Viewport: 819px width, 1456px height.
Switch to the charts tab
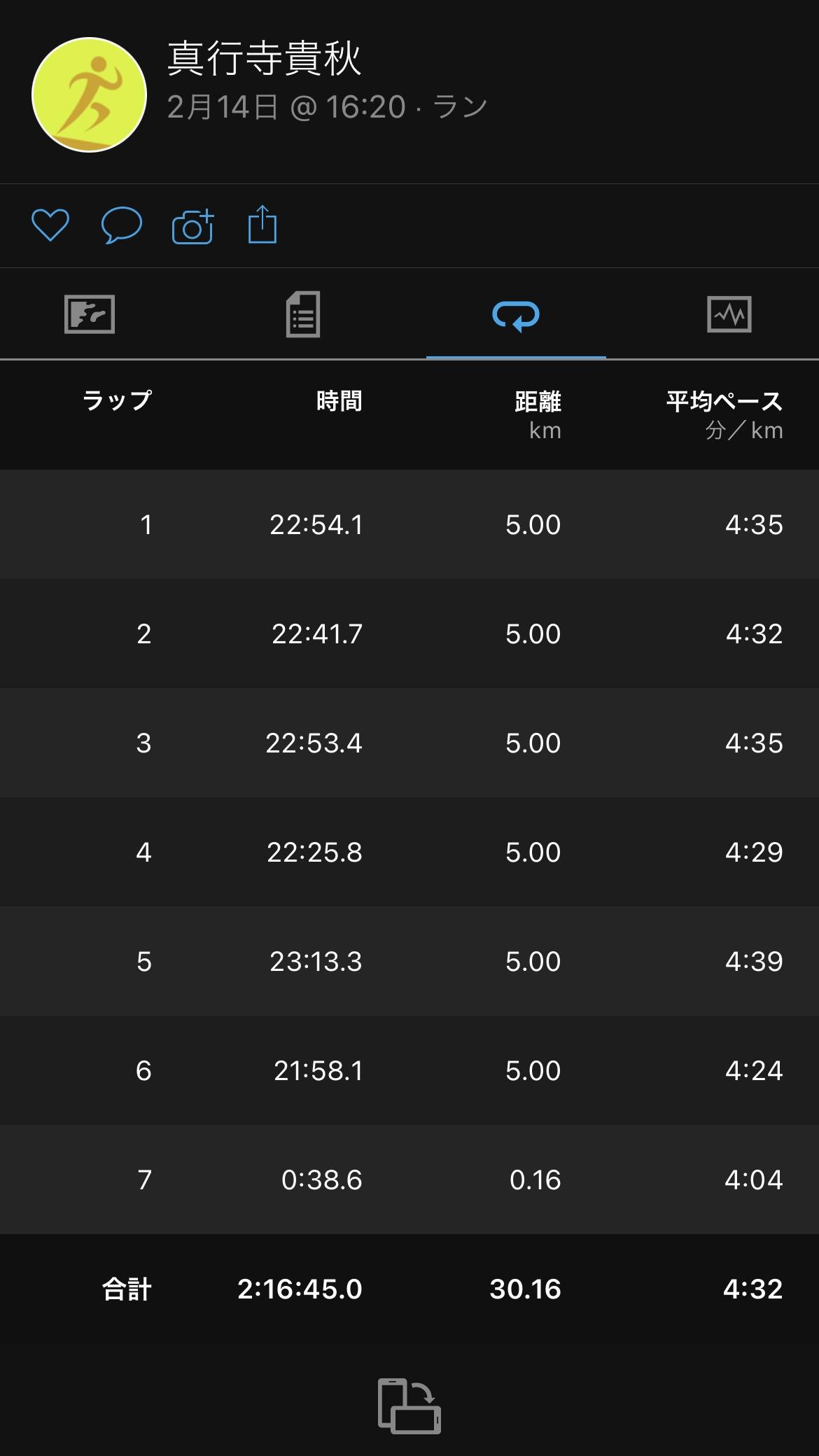tap(729, 314)
